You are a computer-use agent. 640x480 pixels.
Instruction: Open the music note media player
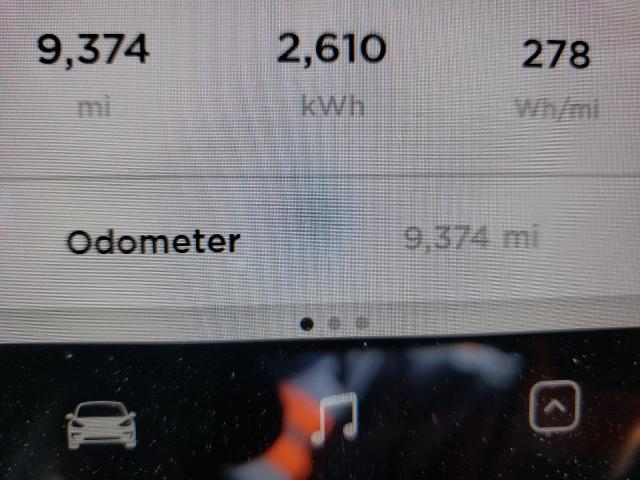(x=334, y=416)
